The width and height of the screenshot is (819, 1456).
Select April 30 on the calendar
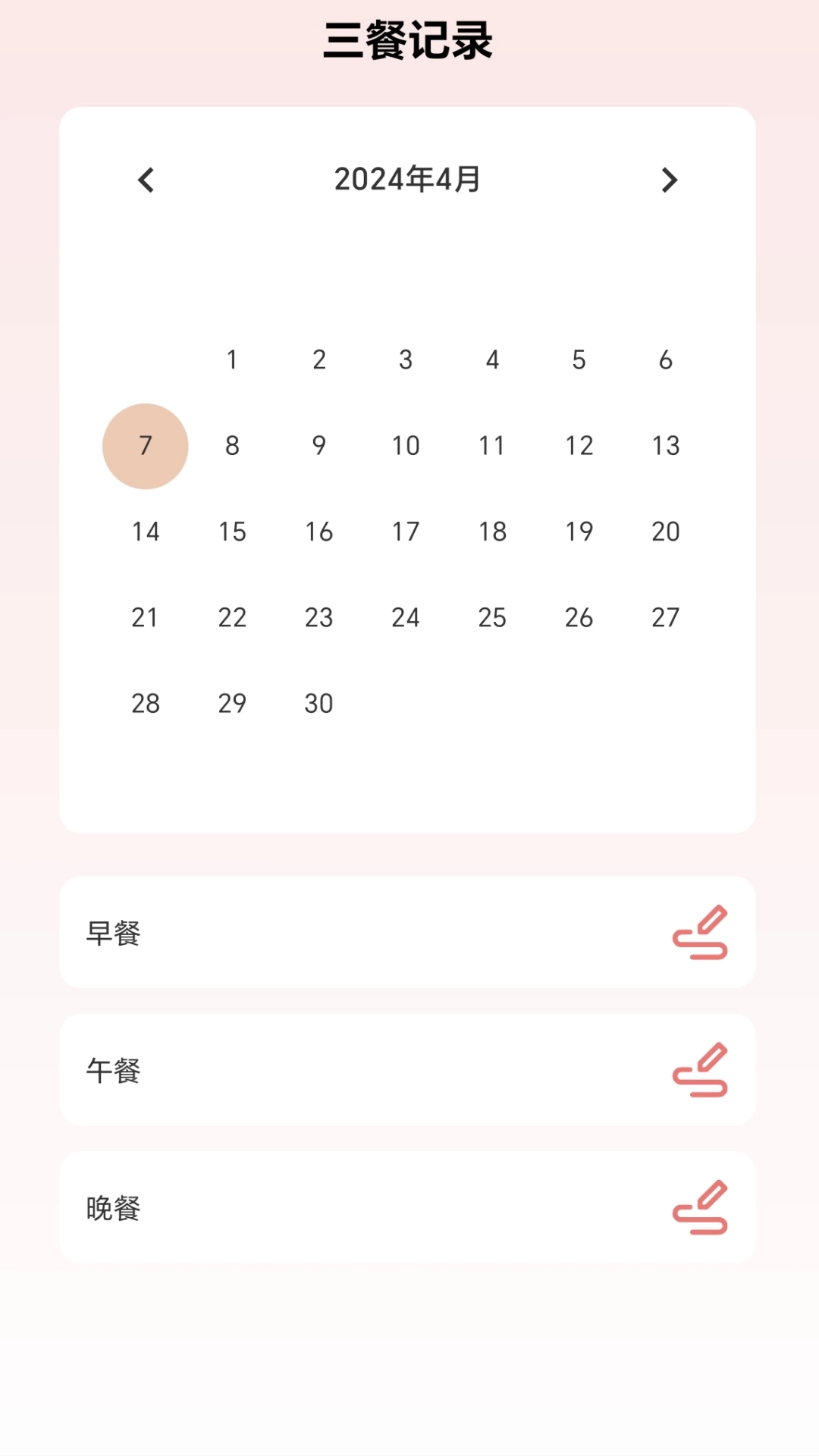pyautogui.click(x=318, y=702)
